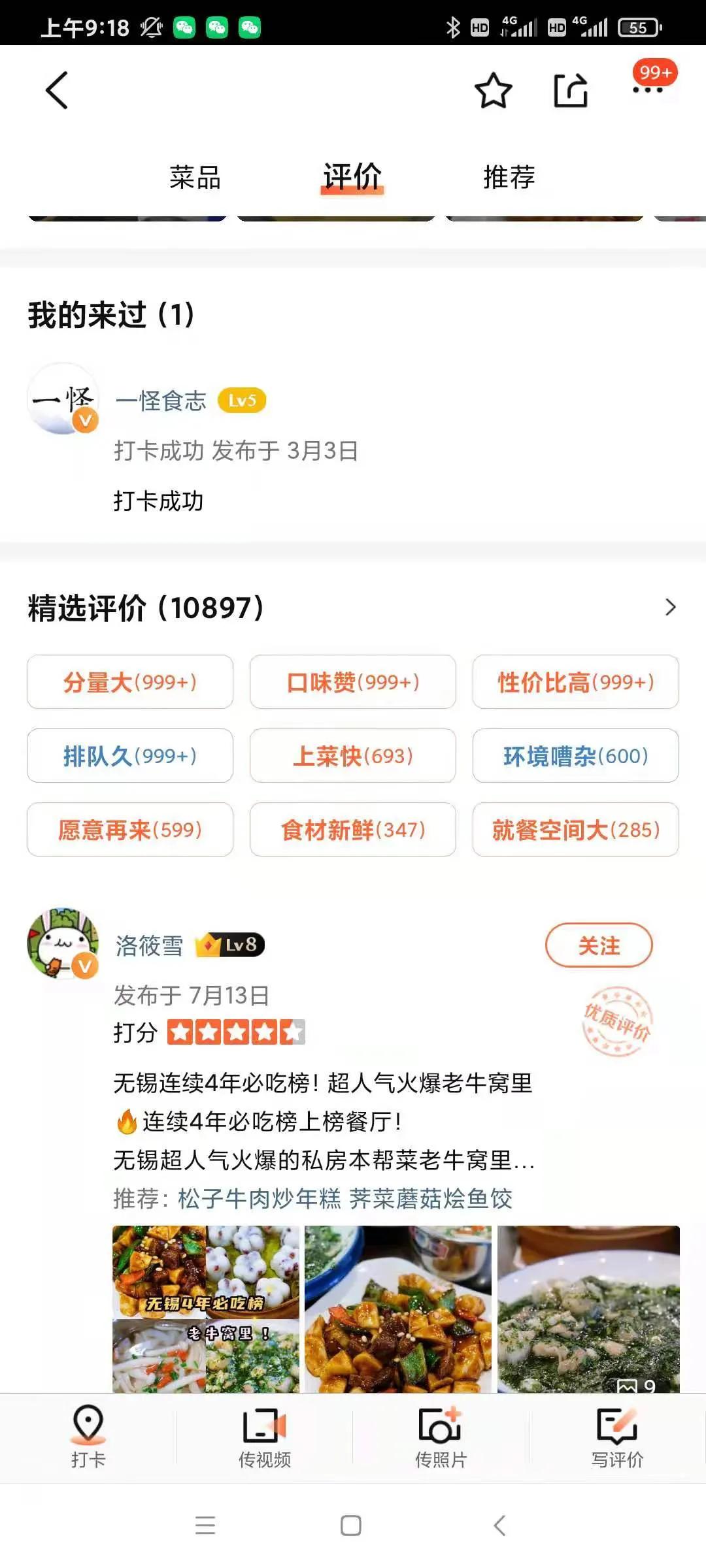706x1568 pixels.
Task: Tap the star icon to favorite restaurant
Action: click(492, 91)
